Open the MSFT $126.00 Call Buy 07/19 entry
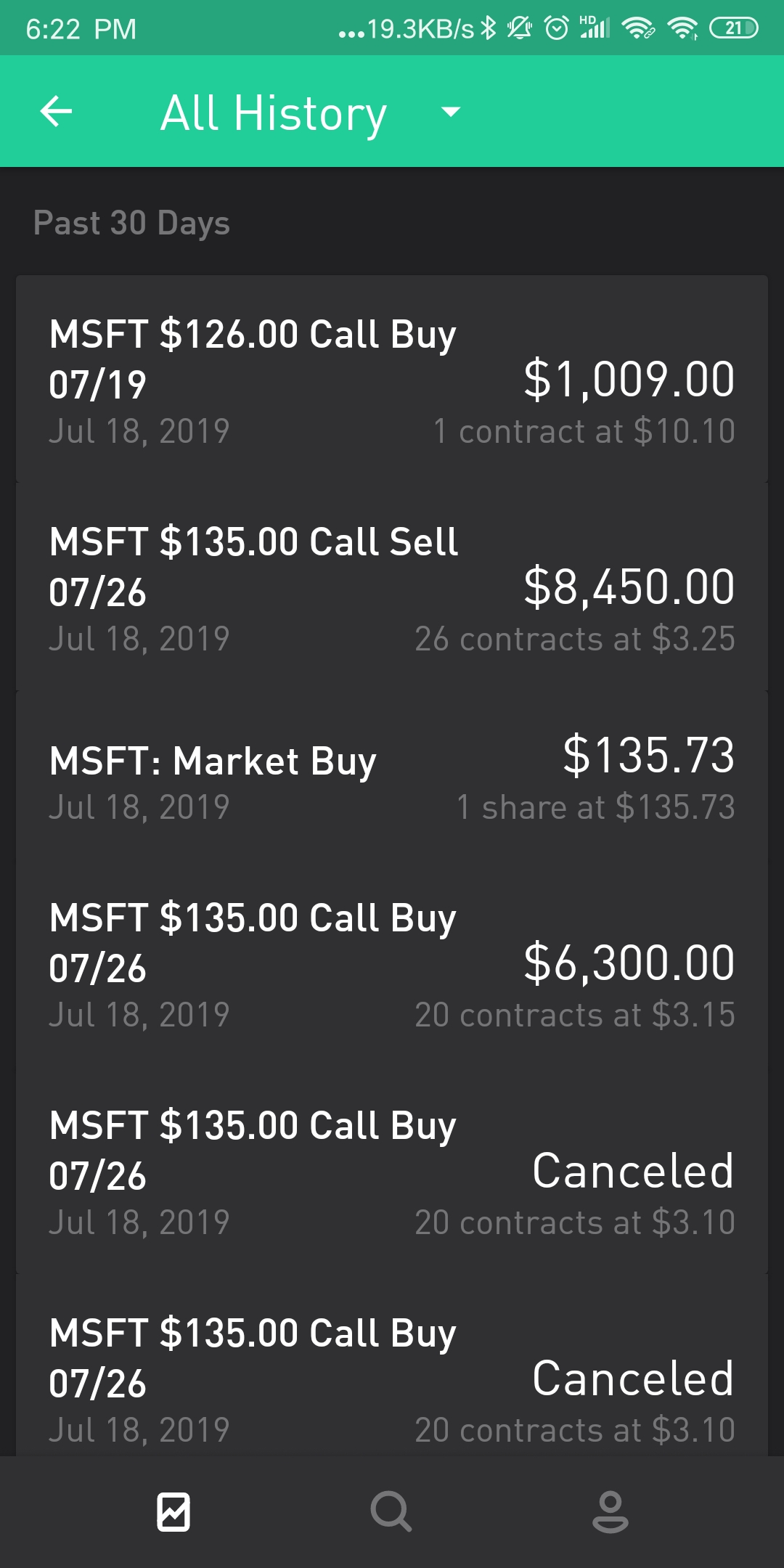The image size is (784, 1568). 392,379
